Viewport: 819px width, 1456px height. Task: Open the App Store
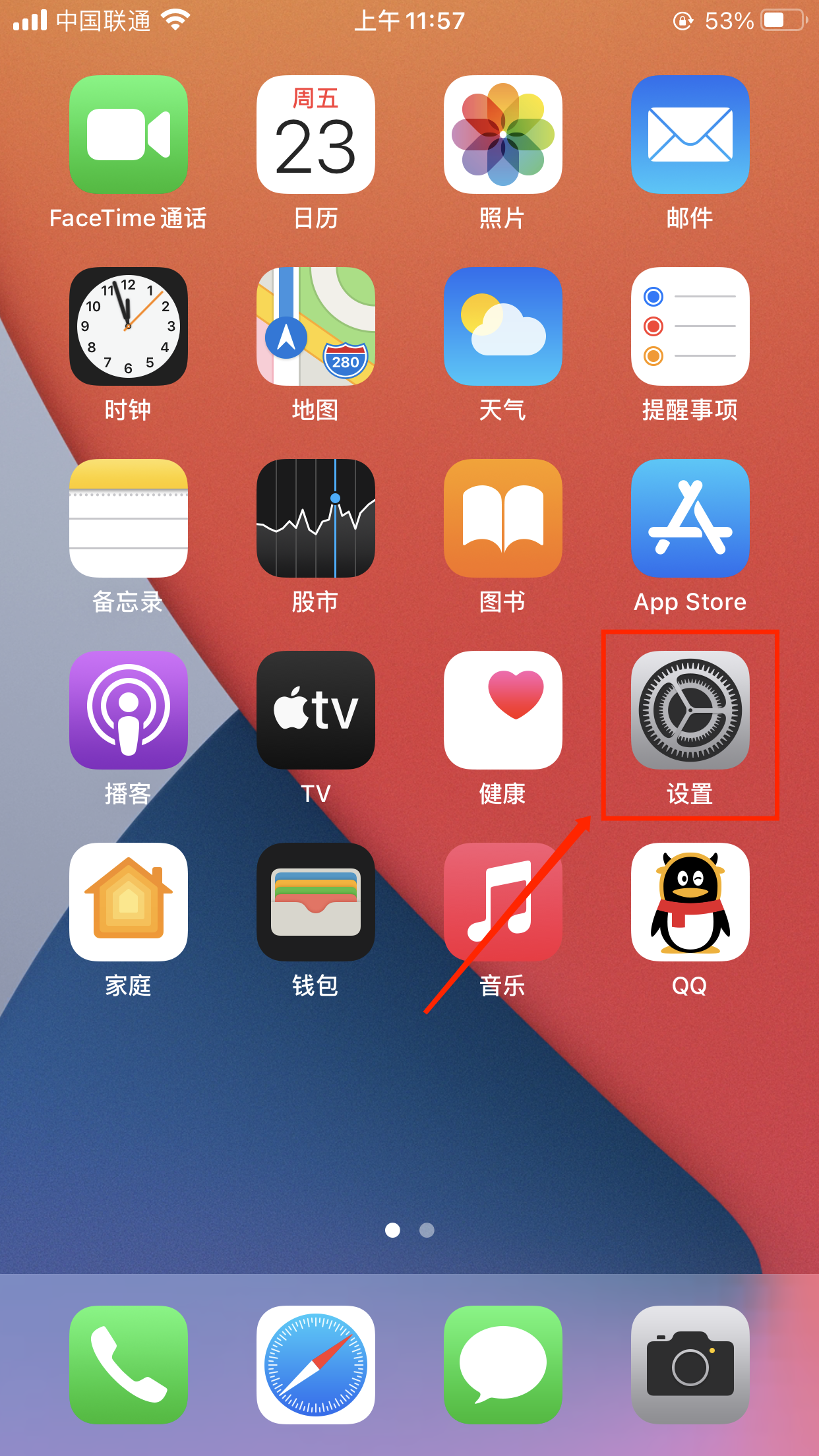tap(690, 518)
